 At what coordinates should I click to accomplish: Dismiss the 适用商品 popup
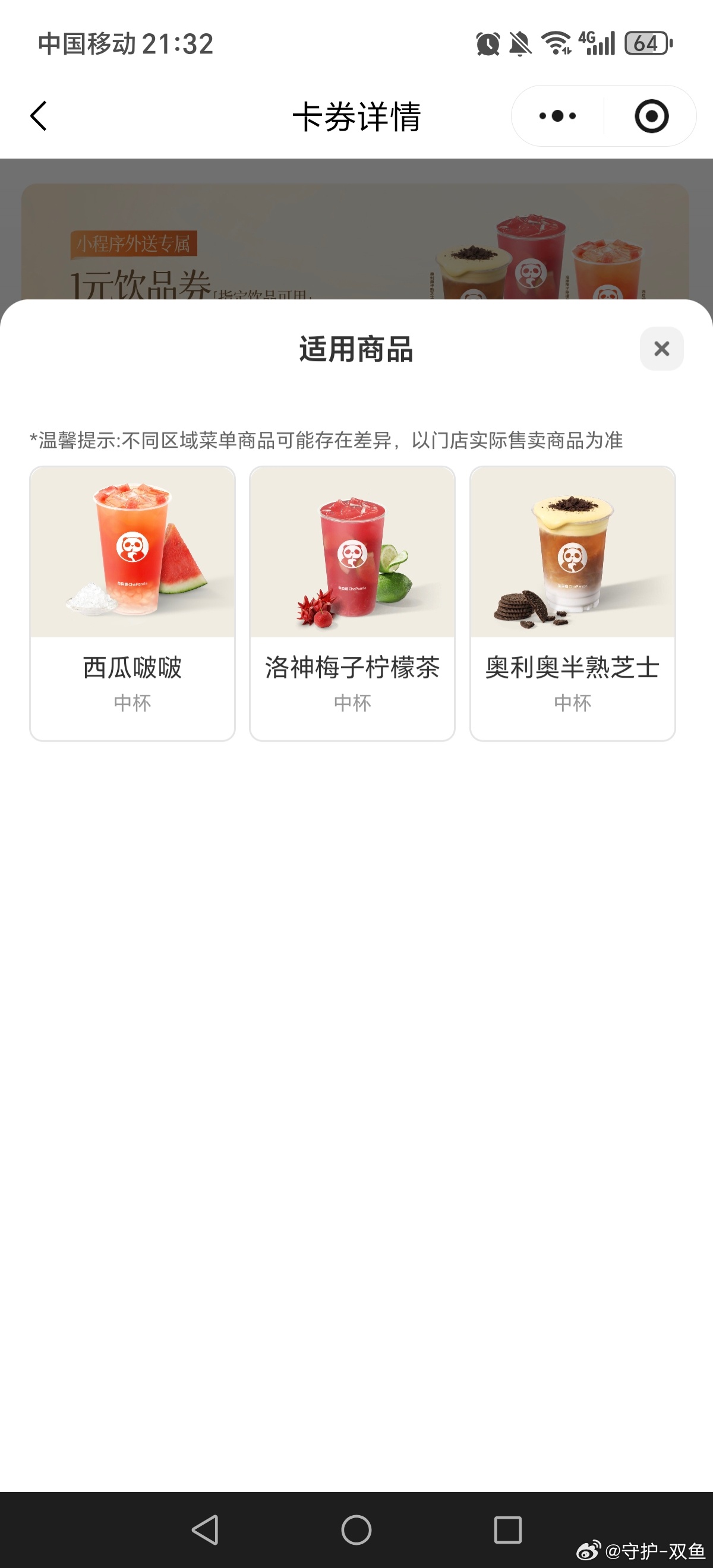click(x=661, y=349)
